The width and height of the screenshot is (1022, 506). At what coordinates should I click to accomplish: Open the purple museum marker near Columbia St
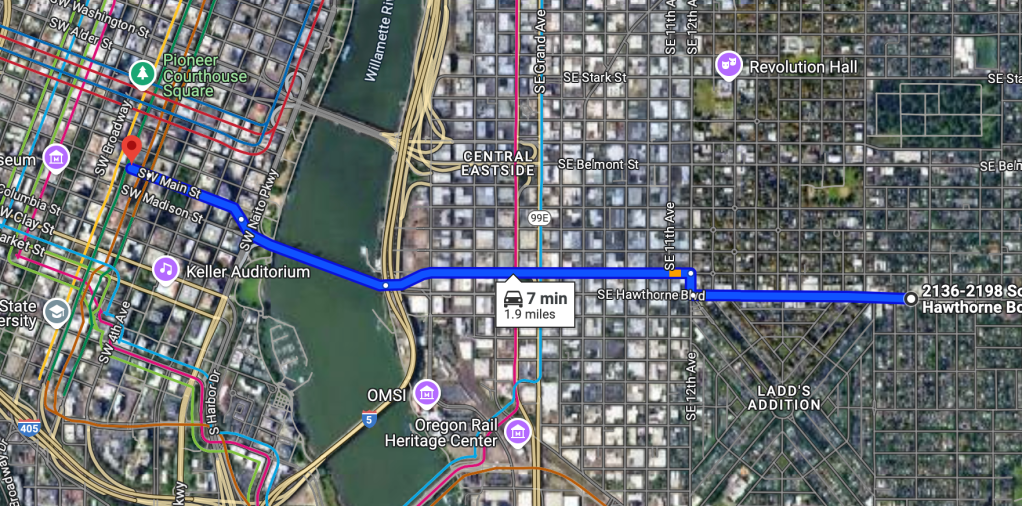pos(56,157)
